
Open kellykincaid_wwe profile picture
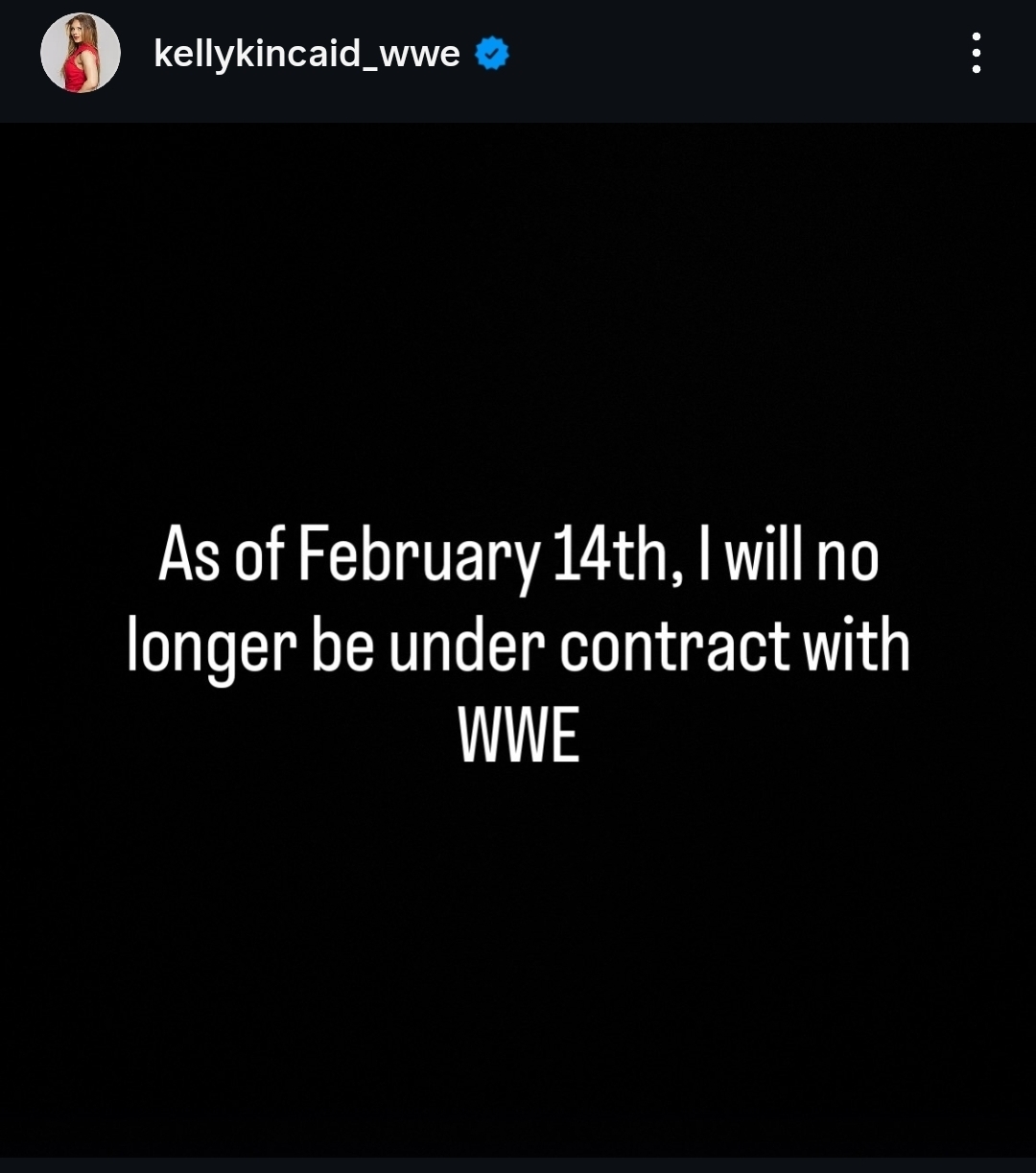pos(81,54)
